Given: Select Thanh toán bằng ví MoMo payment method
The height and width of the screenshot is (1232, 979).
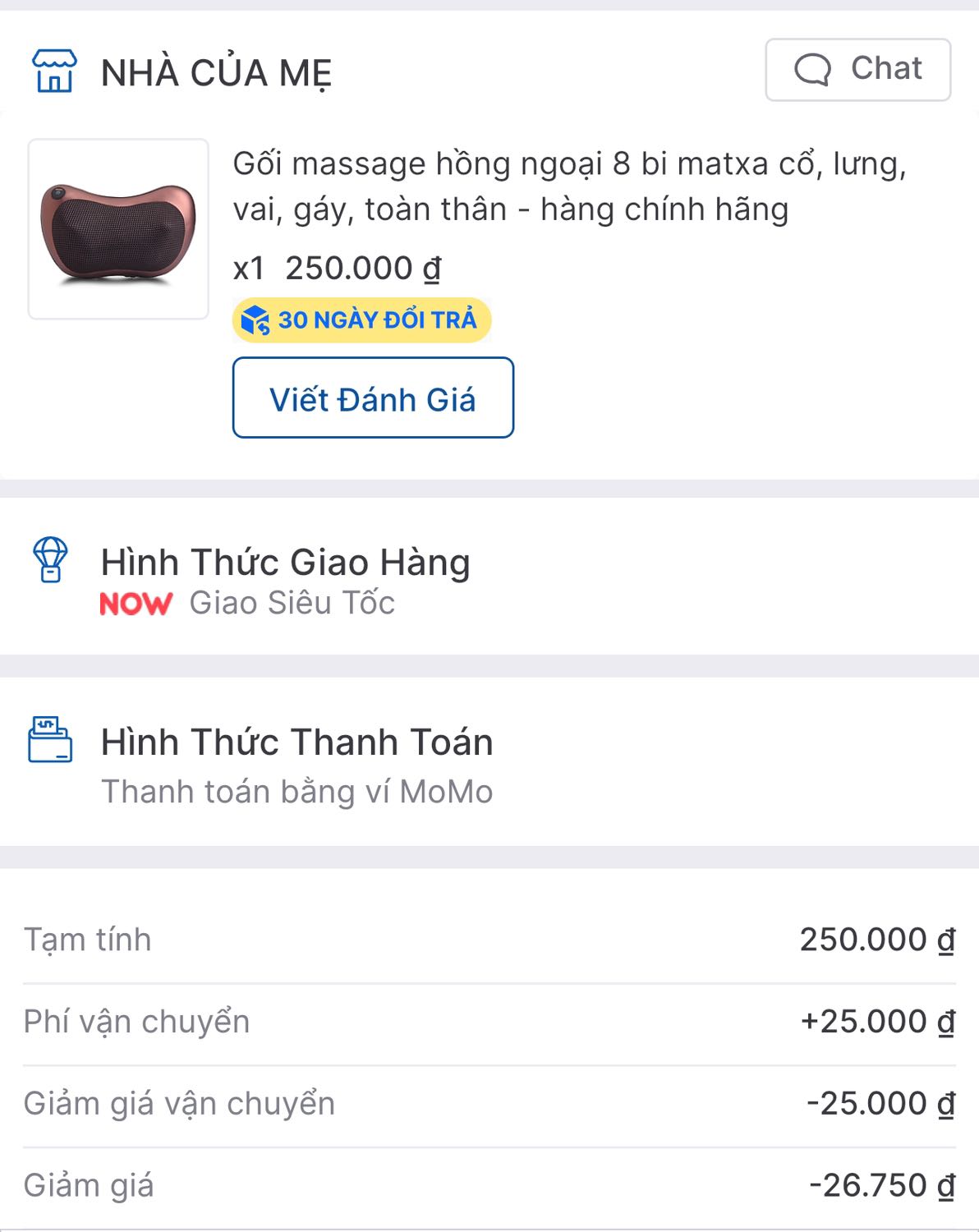Looking at the screenshot, I should point(297,791).
